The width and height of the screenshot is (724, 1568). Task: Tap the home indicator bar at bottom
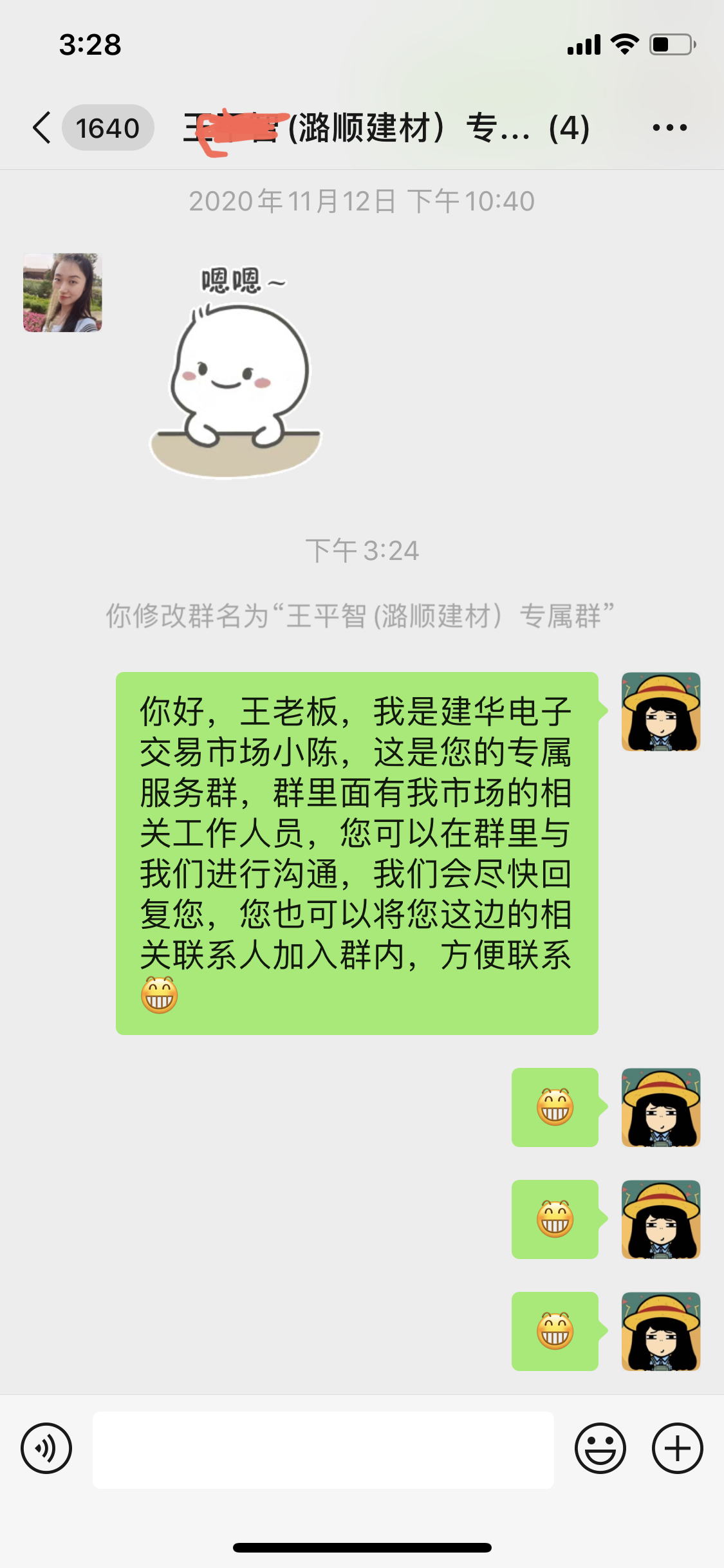pos(362,1547)
